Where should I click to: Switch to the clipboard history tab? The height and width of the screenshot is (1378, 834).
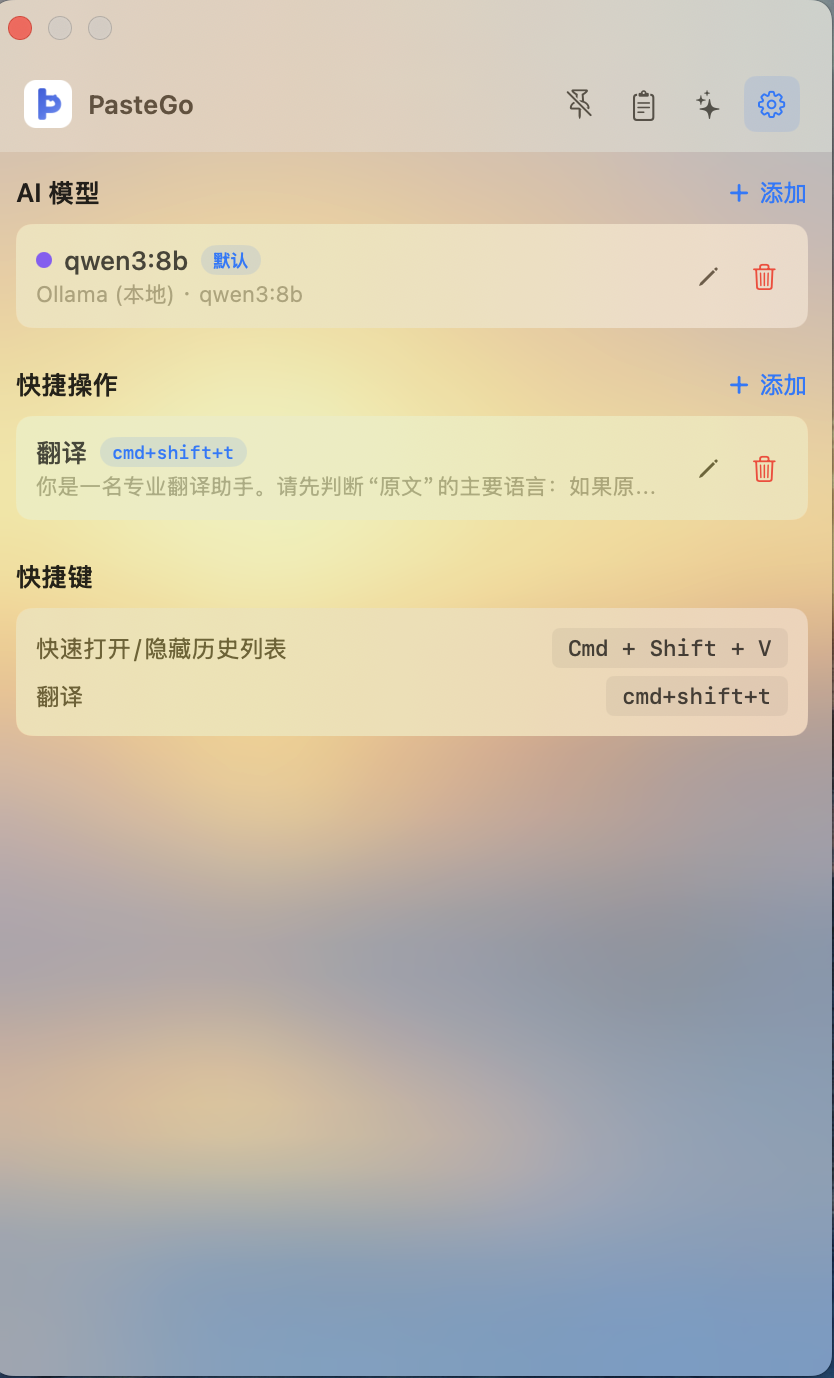[x=643, y=104]
